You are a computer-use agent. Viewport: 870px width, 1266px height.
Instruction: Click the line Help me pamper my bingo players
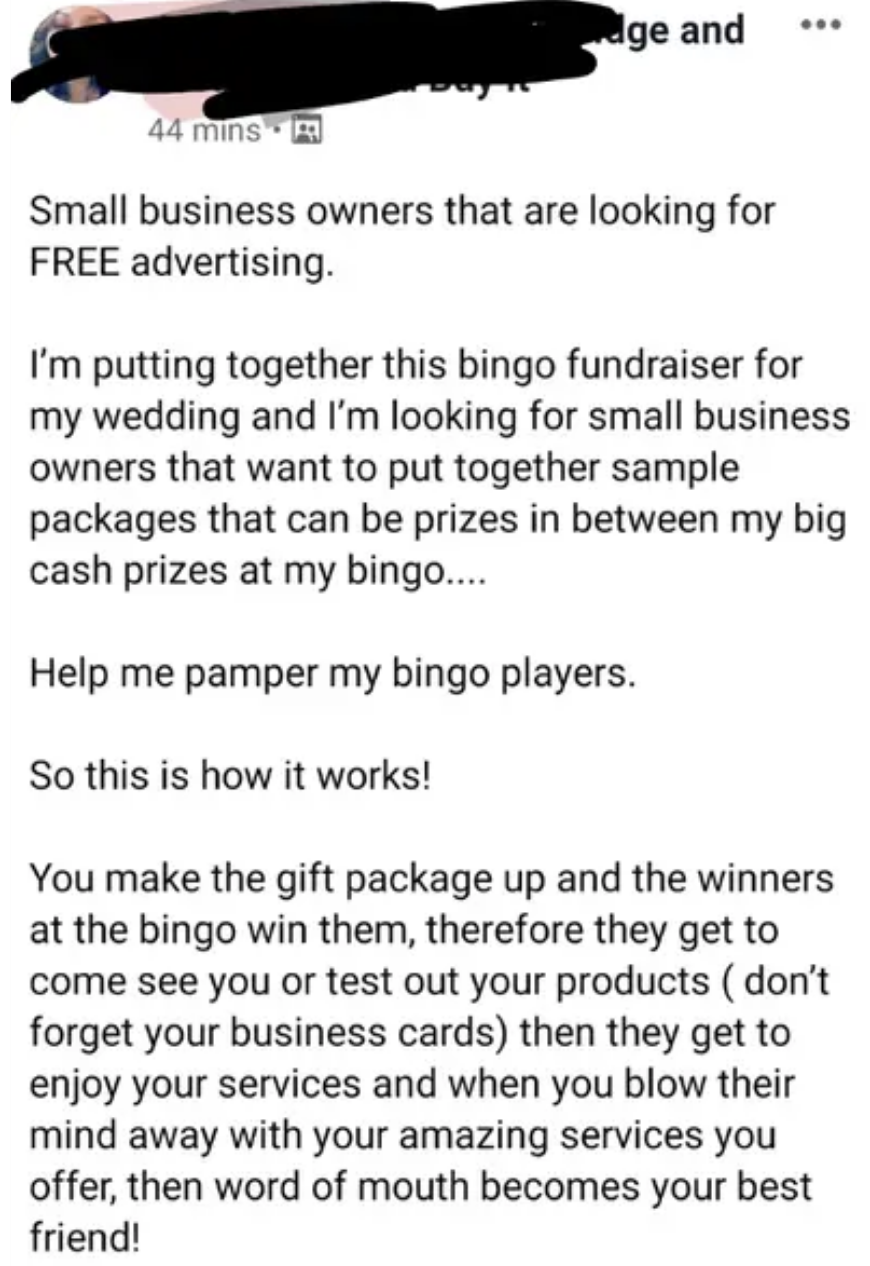[x=330, y=673]
